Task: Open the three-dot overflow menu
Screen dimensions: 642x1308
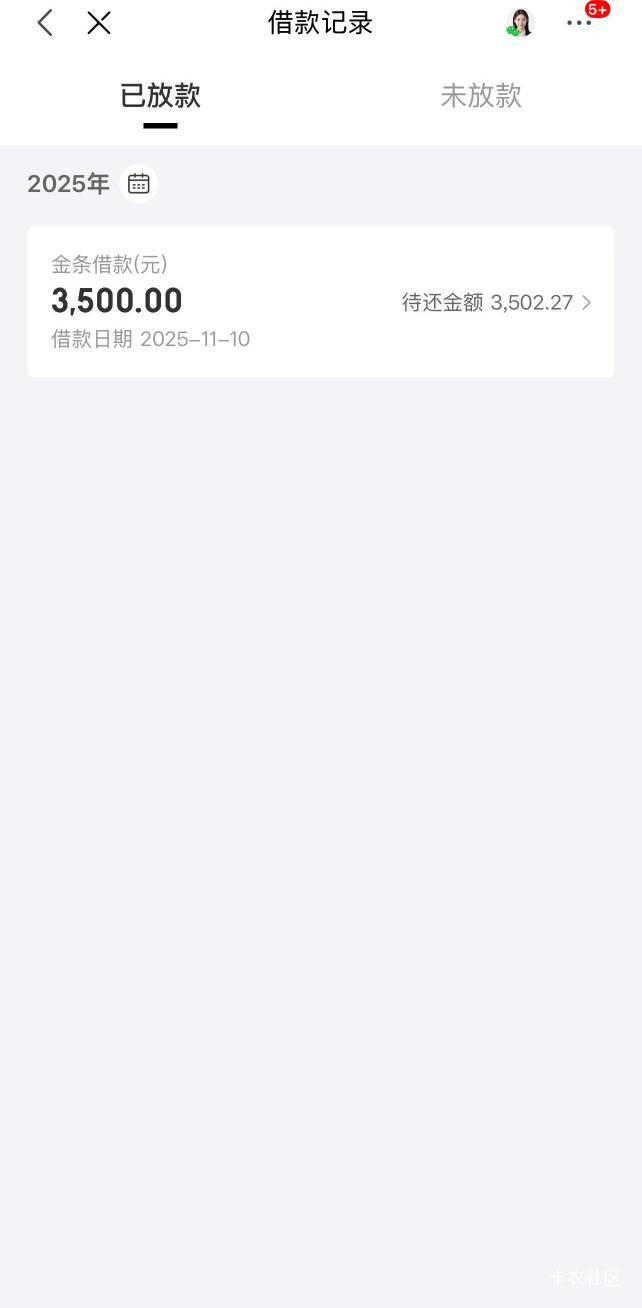Action: 579,23
